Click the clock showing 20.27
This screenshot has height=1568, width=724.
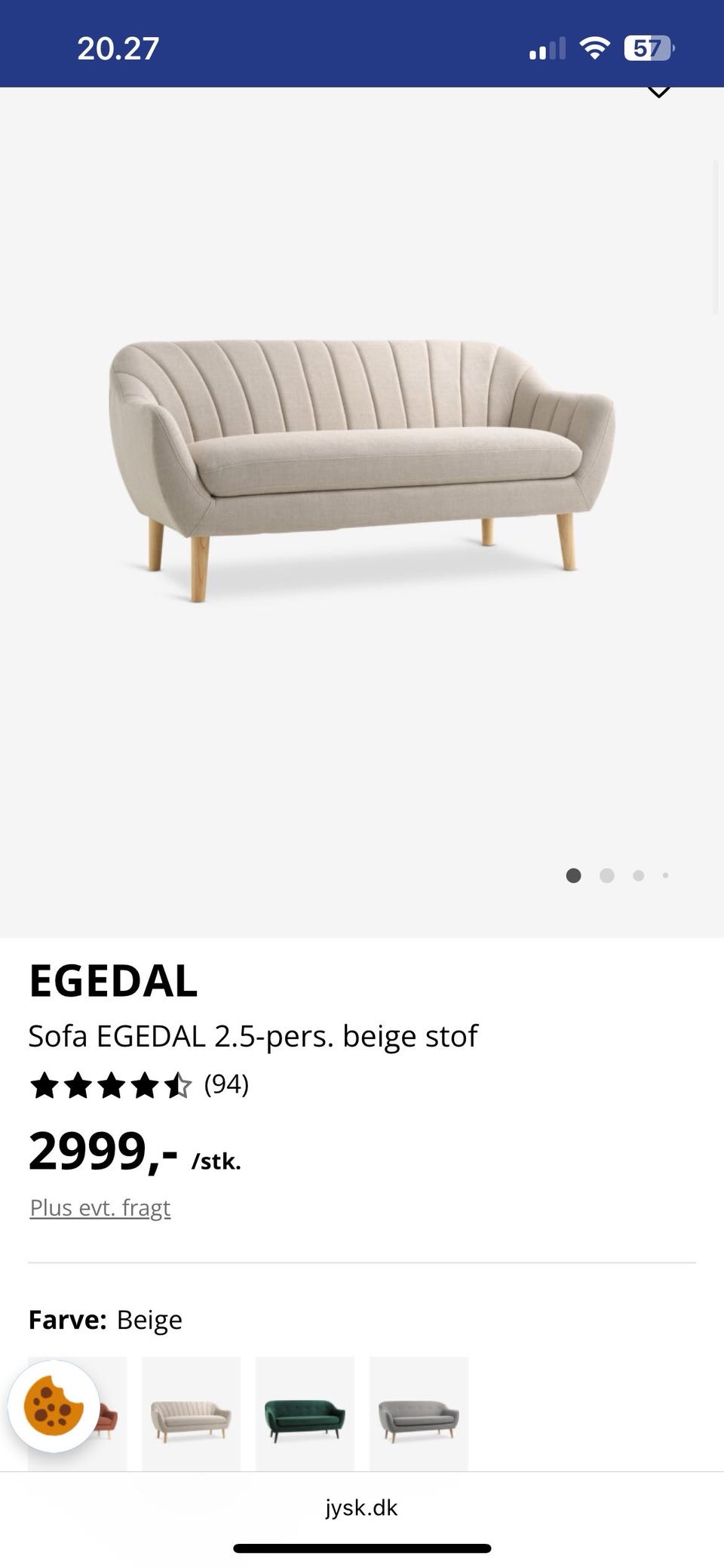click(118, 48)
